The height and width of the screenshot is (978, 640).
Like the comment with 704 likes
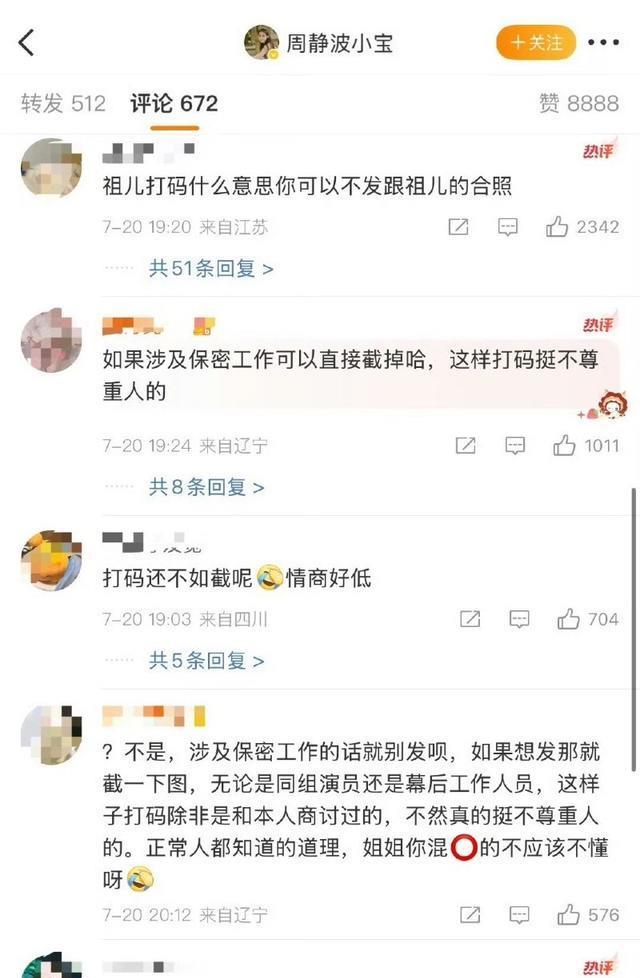click(x=568, y=620)
